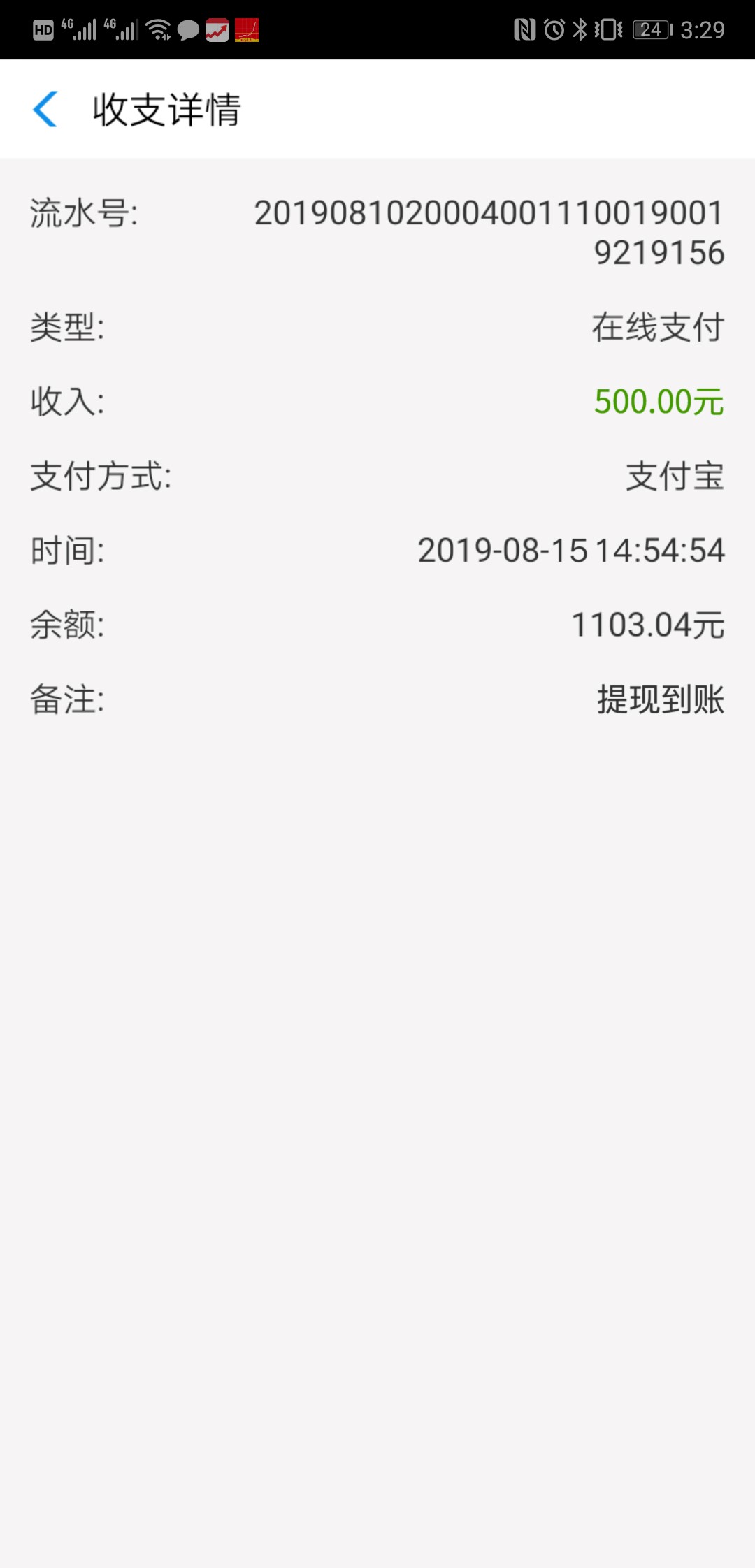Go back from the 收支详情 page
The height and width of the screenshot is (1568, 755).
(x=45, y=110)
